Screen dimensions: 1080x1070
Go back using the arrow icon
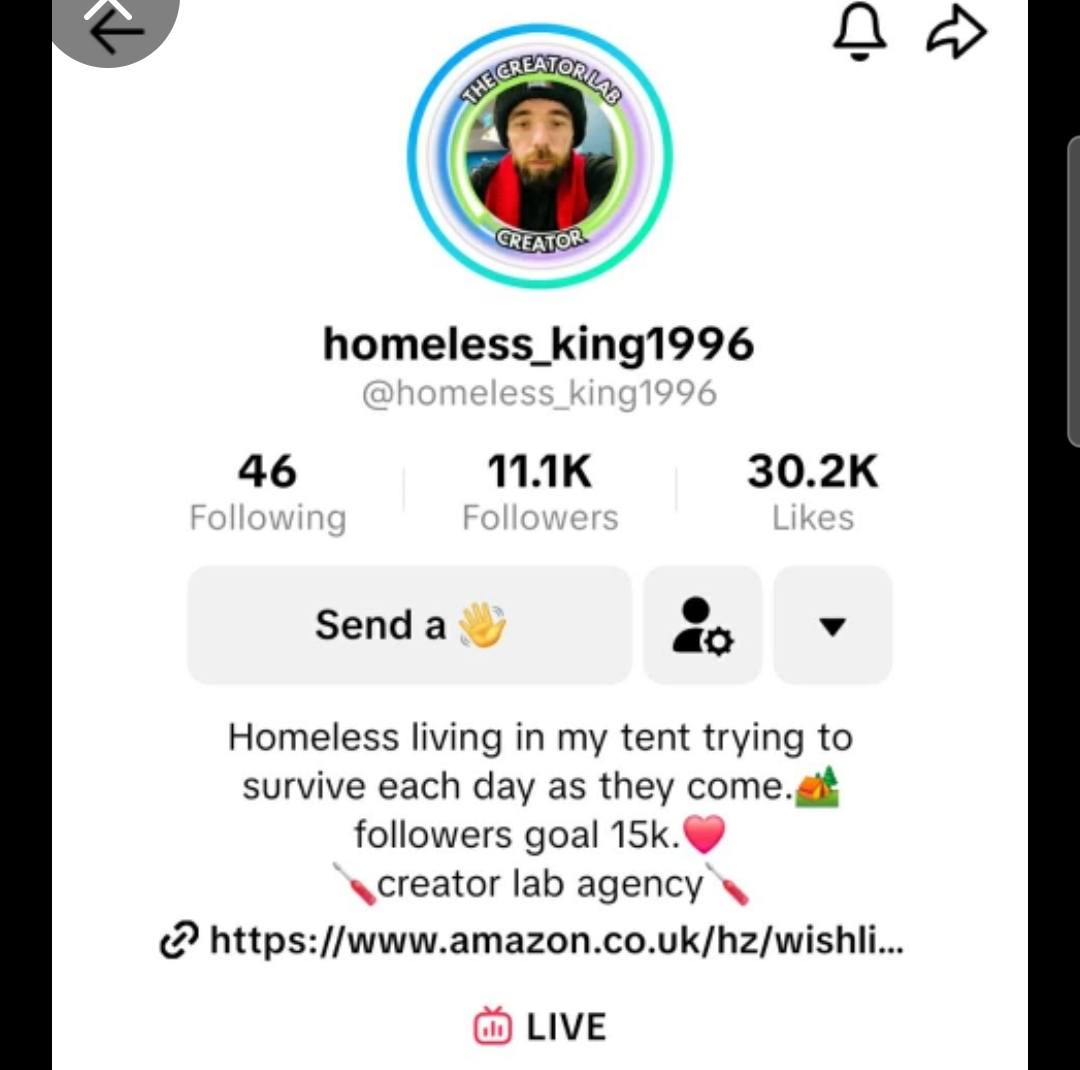[113, 30]
